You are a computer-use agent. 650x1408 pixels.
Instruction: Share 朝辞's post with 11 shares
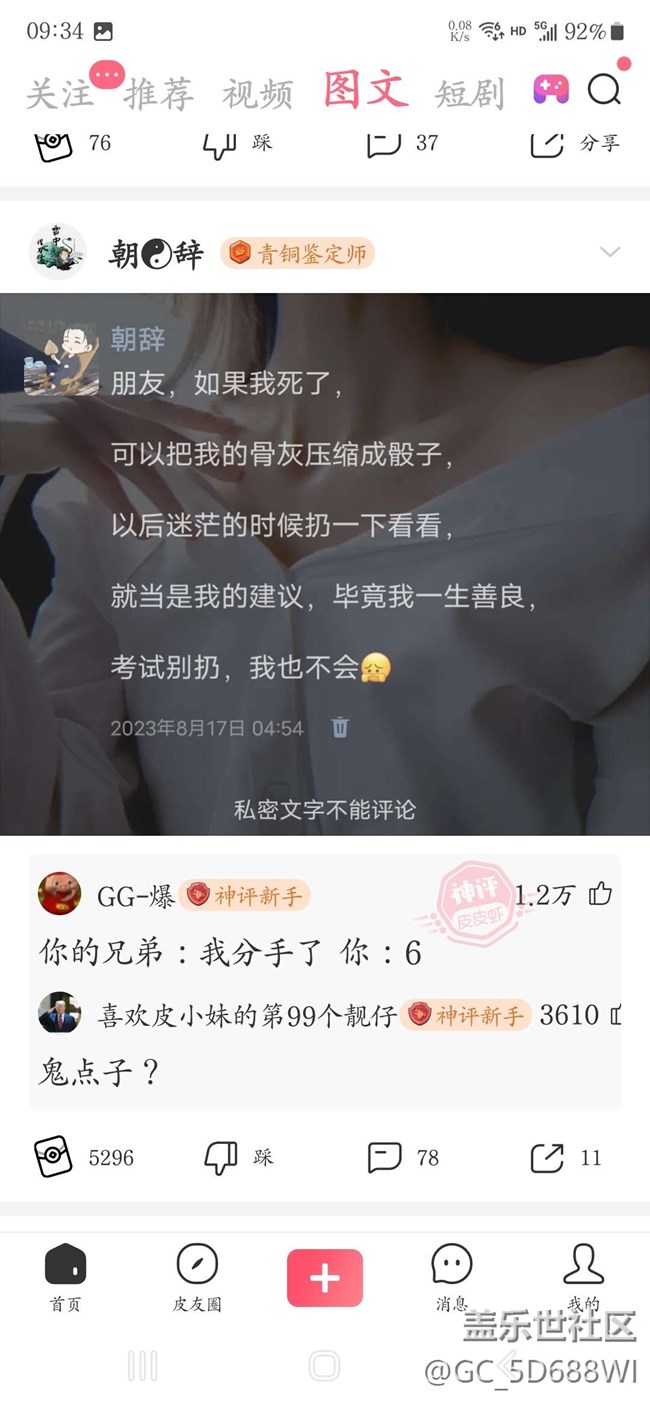click(x=547, y=1157)
